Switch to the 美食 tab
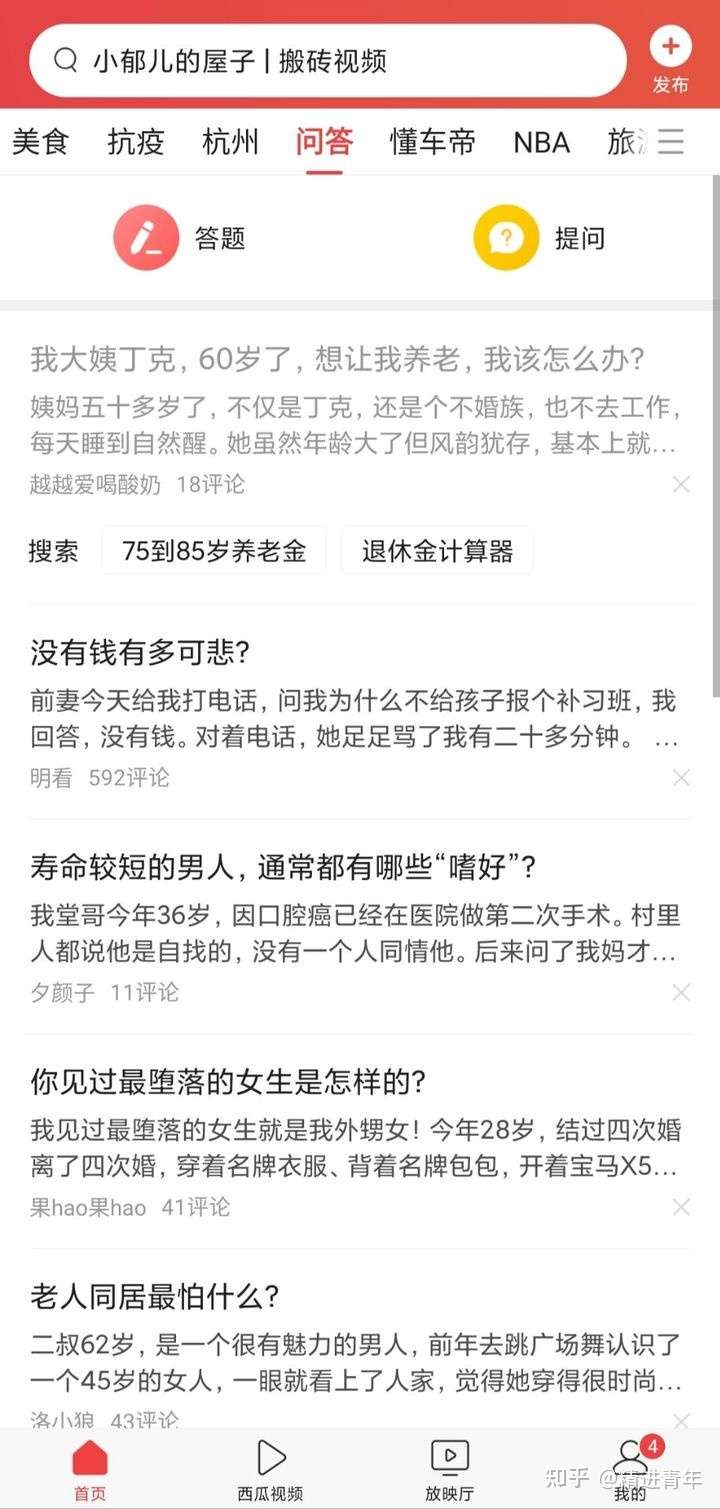Viewport: 720px width, 1509px height. pyautogui.click(x=40, y=142)
